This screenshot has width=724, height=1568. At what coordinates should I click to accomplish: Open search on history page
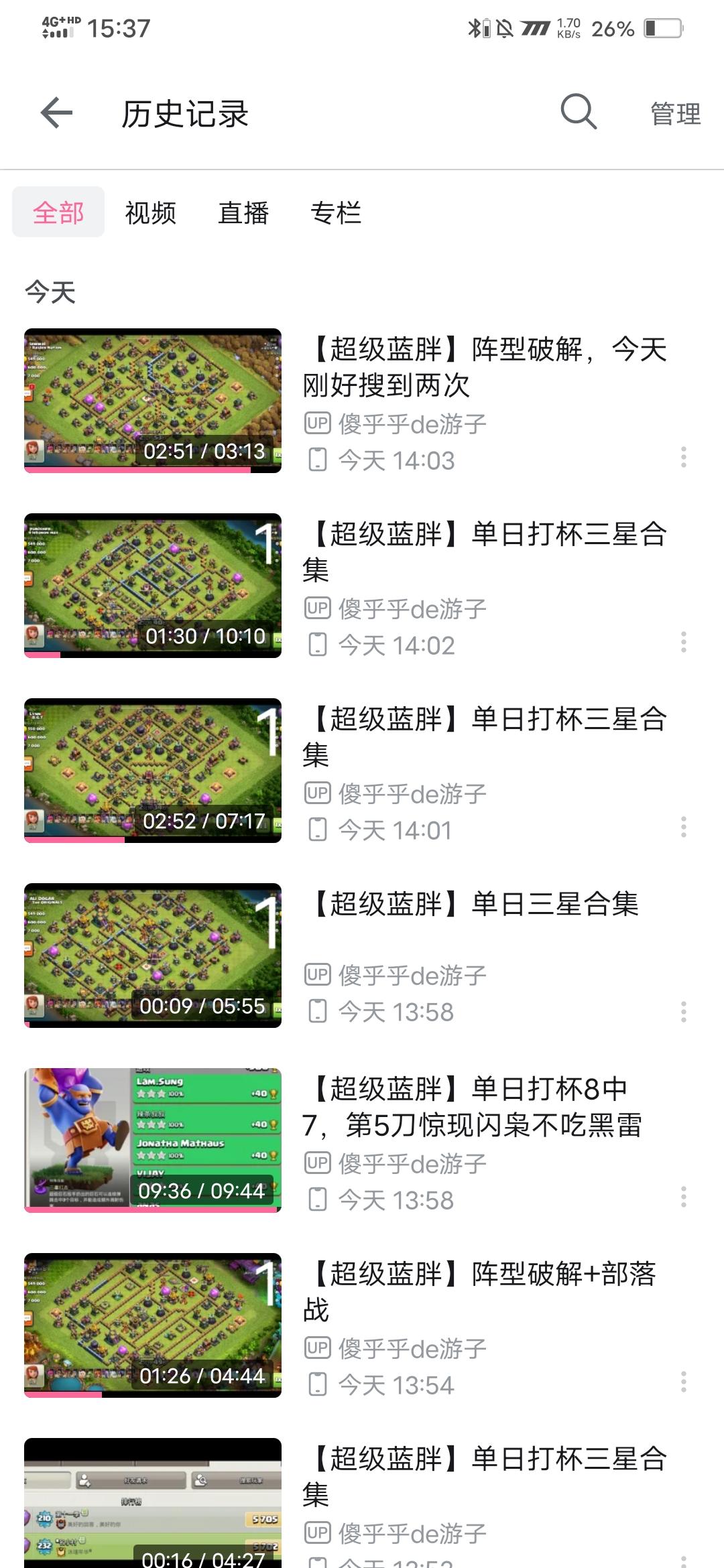pyautogui.click(x=578, y=112)
